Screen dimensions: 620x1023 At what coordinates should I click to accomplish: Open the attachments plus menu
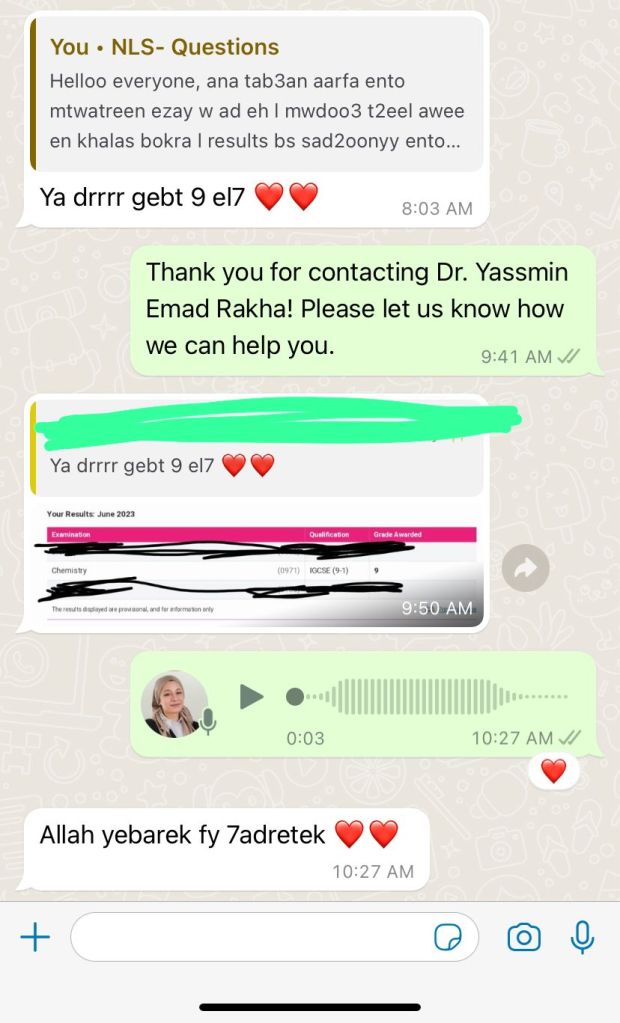pos(35,937)
